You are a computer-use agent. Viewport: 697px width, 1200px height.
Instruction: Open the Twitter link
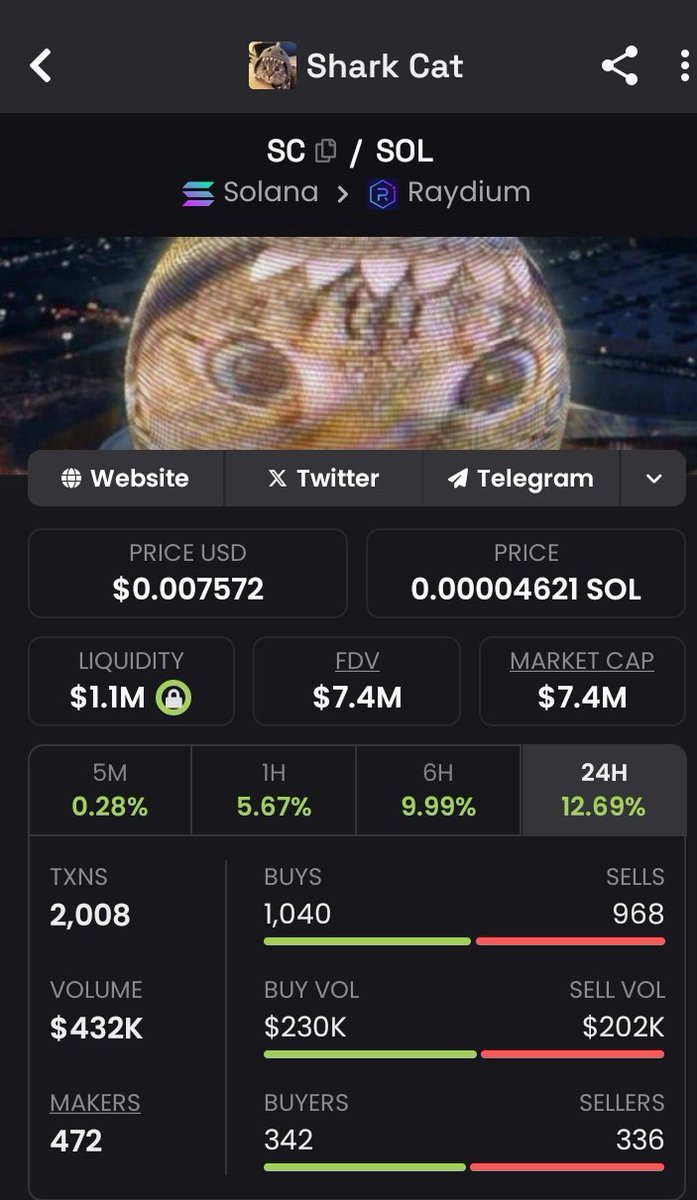[323, 478]
